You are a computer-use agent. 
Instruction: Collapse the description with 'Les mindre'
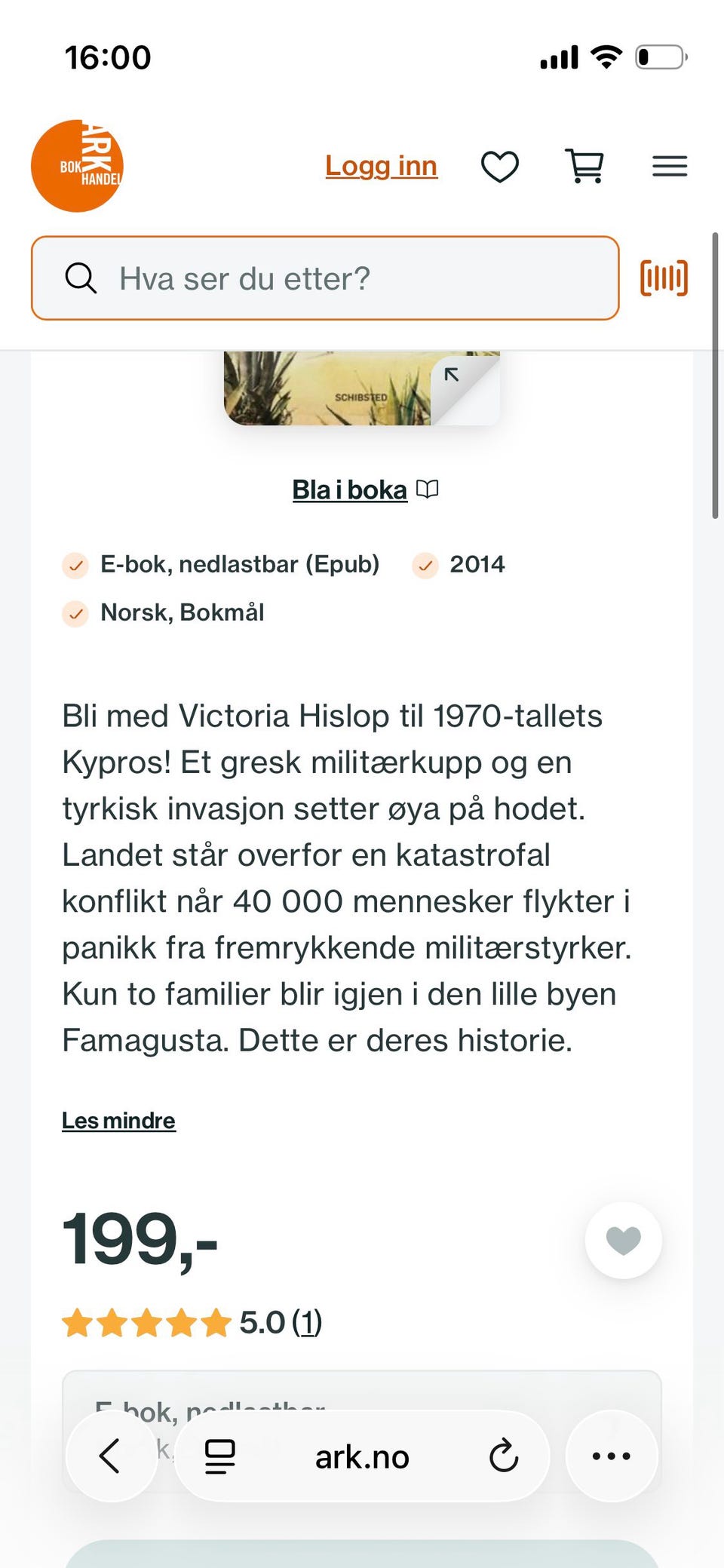pos(118,1121)
